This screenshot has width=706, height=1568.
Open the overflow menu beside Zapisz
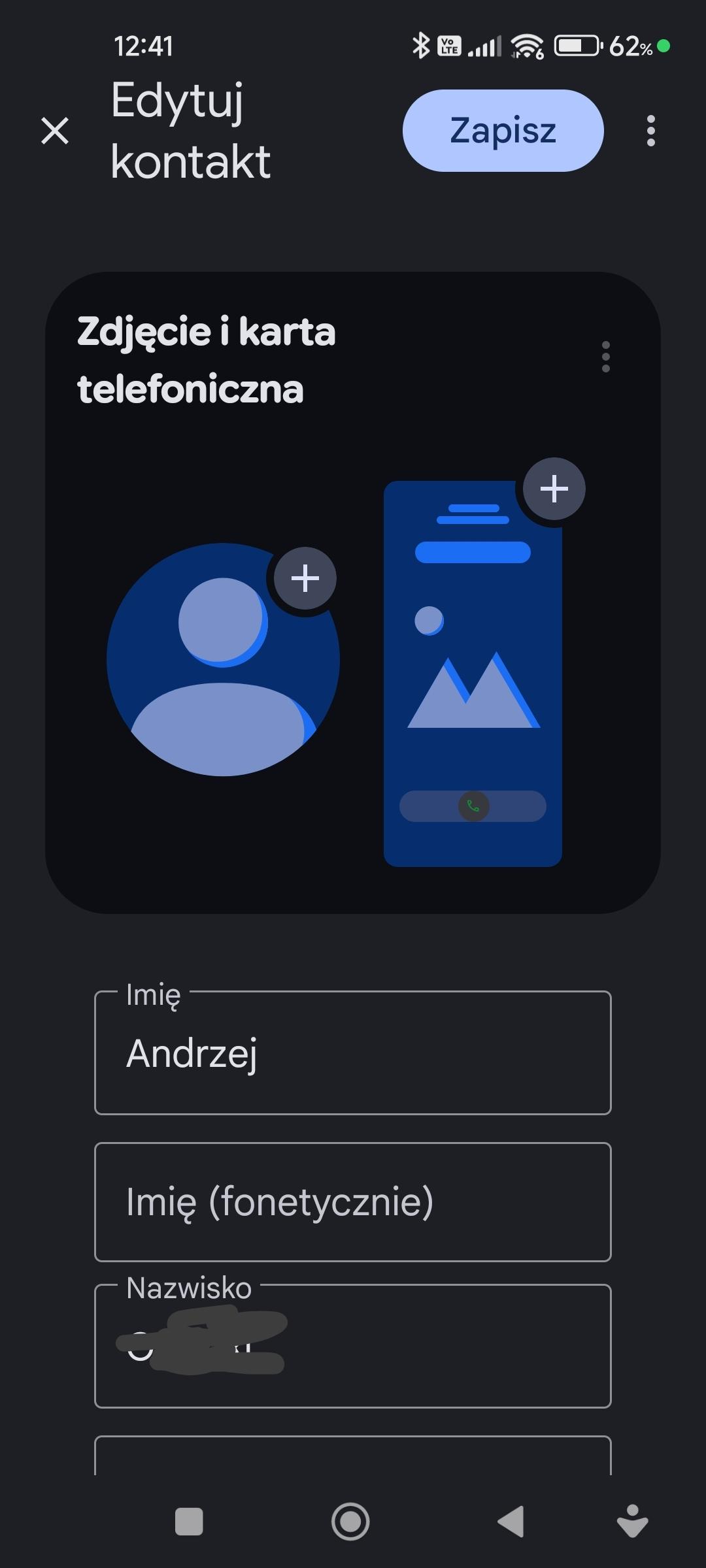650,131
